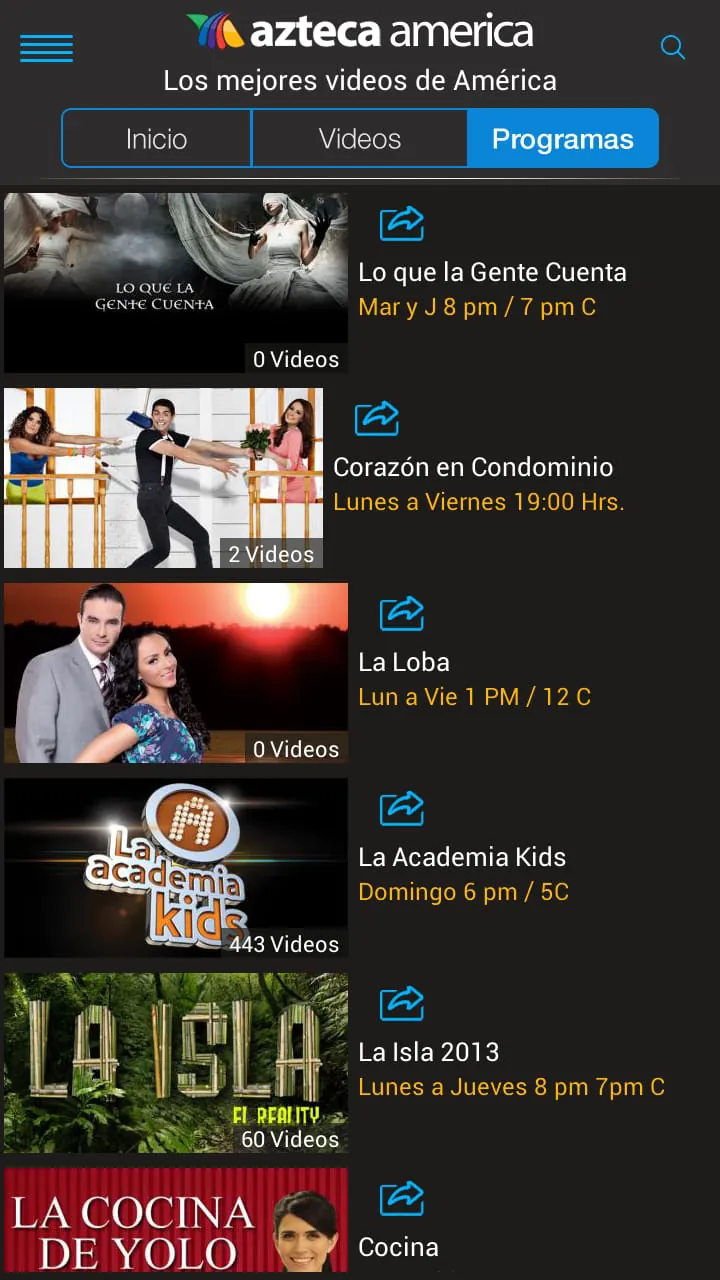This screenshot has height=1280, width=720.
Task: Share the Lo que la Gente Cuenta program
Action: (x=401, y=223)
